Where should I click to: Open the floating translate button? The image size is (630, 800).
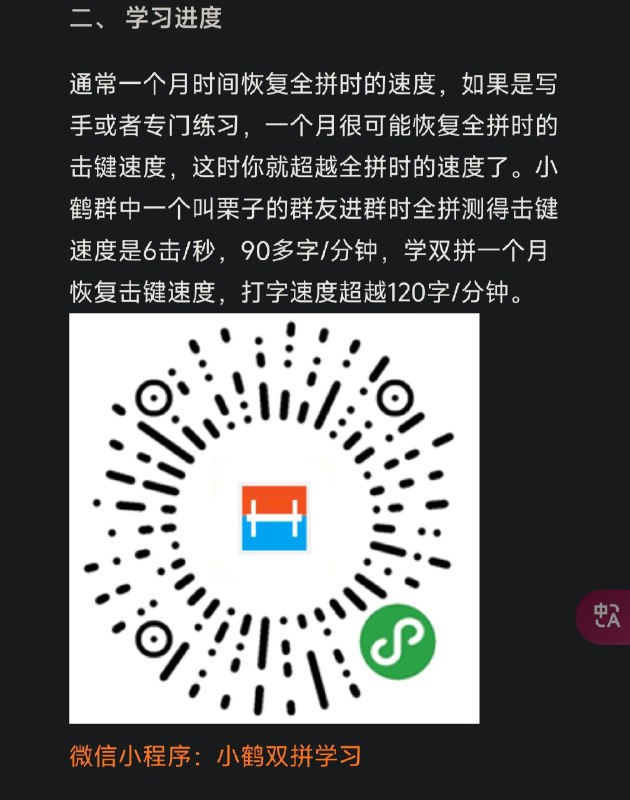pyautogui.click(x=606, y=614)
